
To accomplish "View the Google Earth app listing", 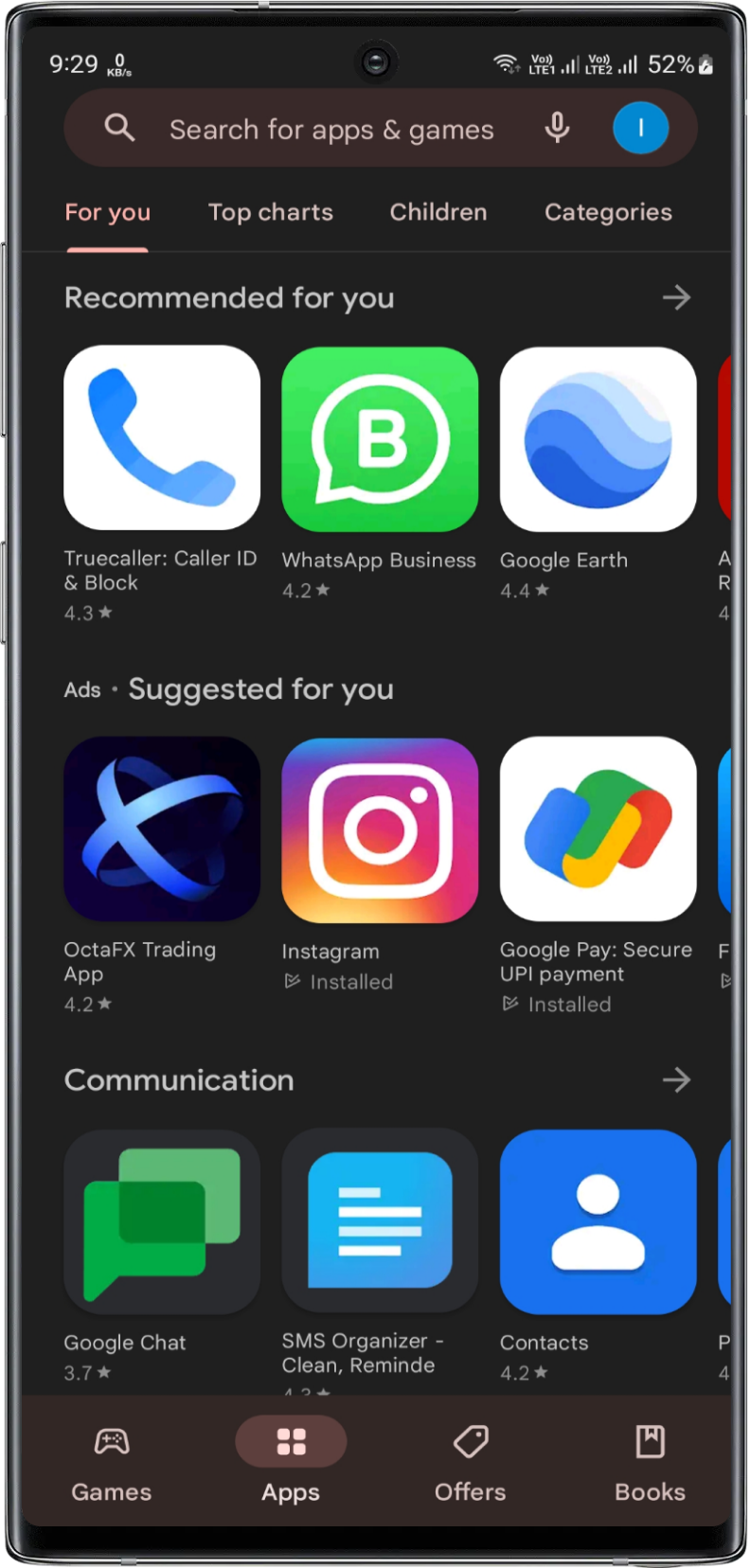I will 598,438.
